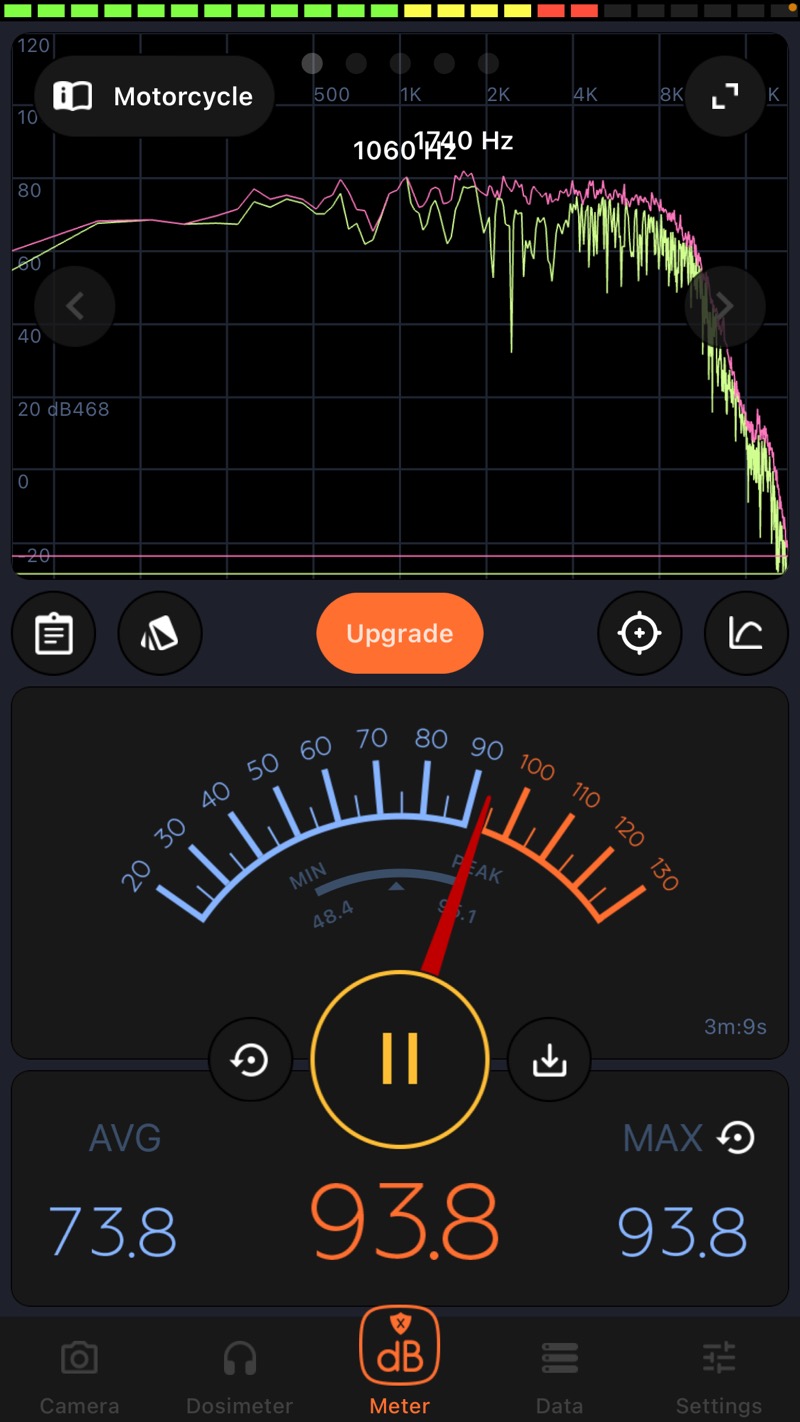This screenshot has height=1422, width=800.
Task: Pause the sound measurement
Action: click(x=400, y=1059)
